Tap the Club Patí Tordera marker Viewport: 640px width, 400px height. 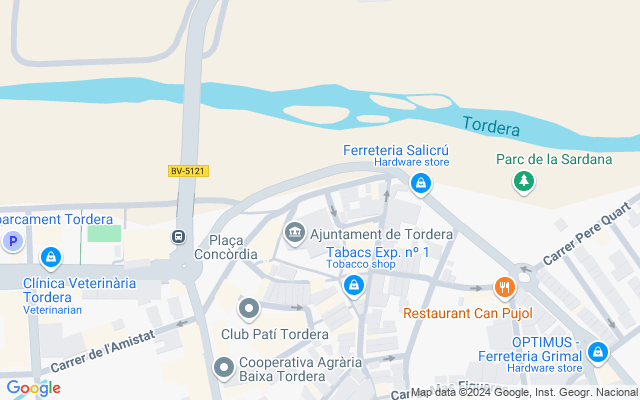coord(249,308)
